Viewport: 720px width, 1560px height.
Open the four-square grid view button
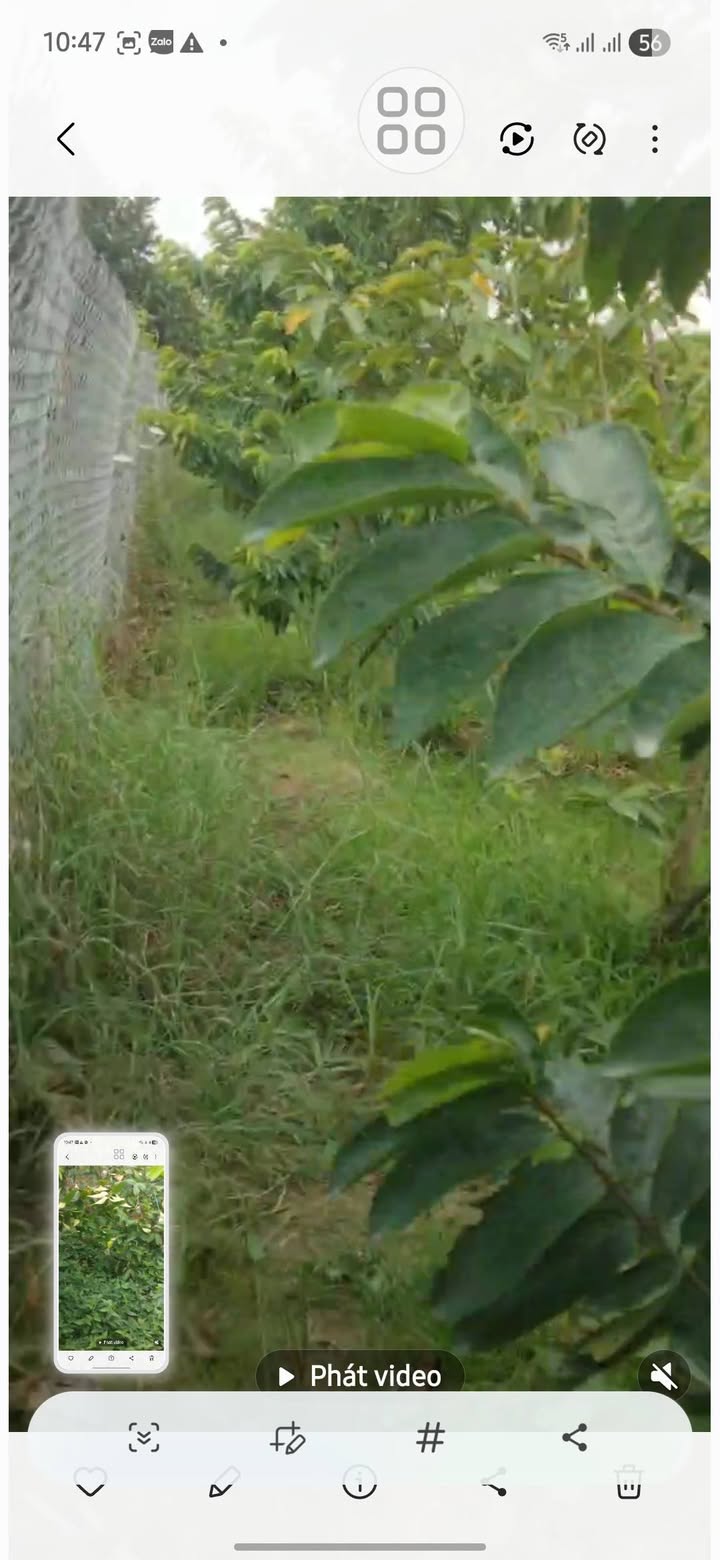pos(411,121)
